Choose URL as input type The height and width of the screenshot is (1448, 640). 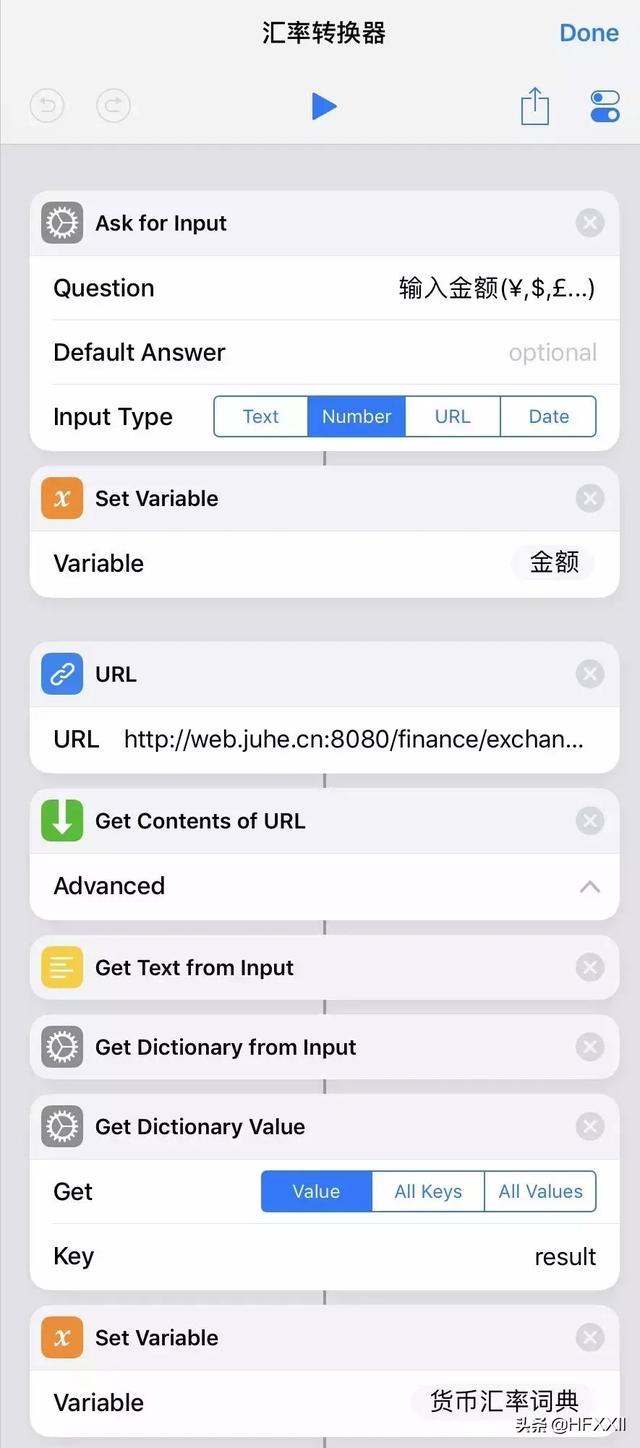pyautogui.click(x=452, y=417)
